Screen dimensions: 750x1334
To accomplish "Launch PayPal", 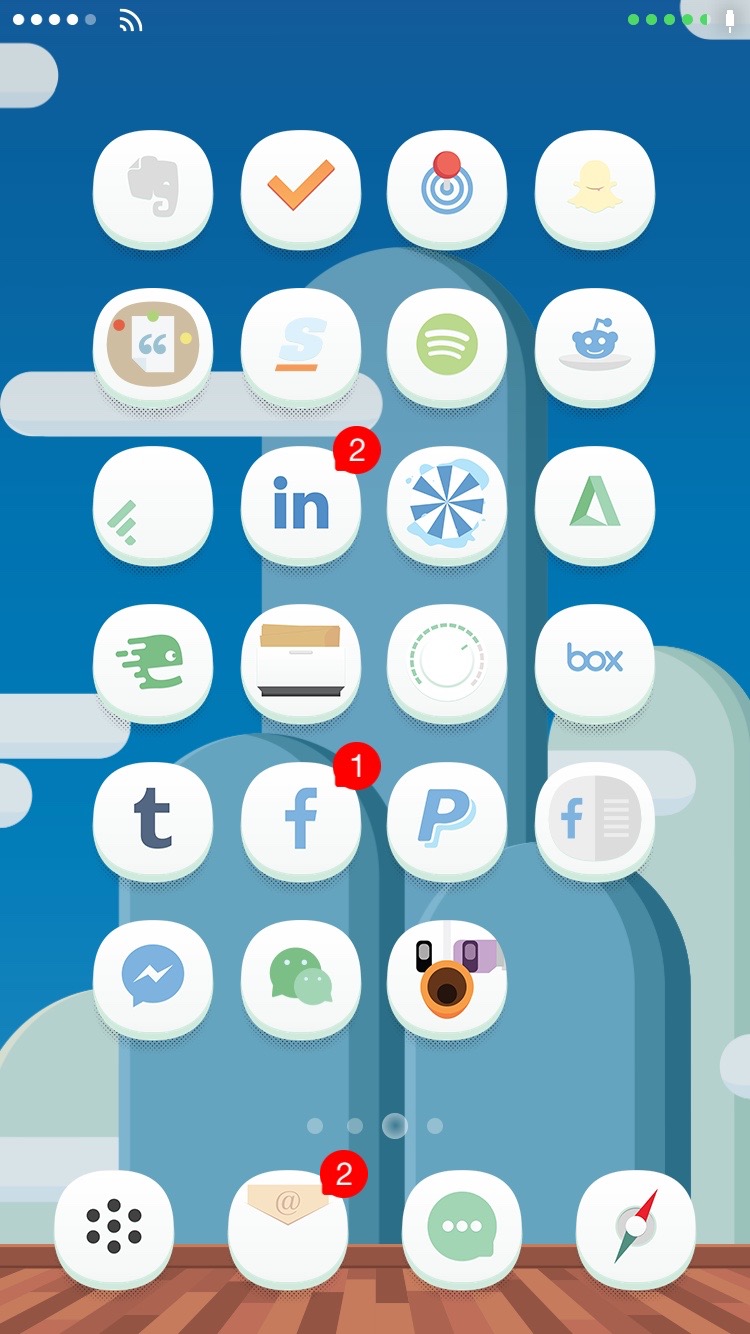I will [x=447, y=819].
